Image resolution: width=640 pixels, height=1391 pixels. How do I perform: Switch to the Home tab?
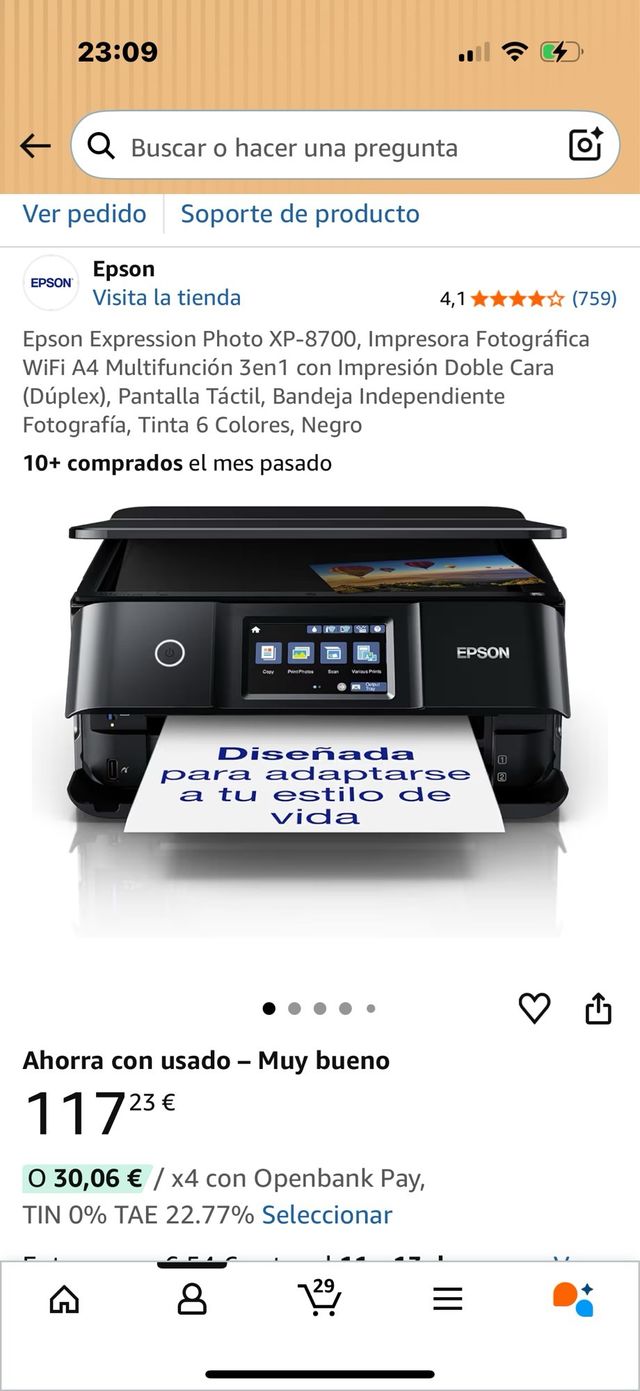[x=64, y=1299]
